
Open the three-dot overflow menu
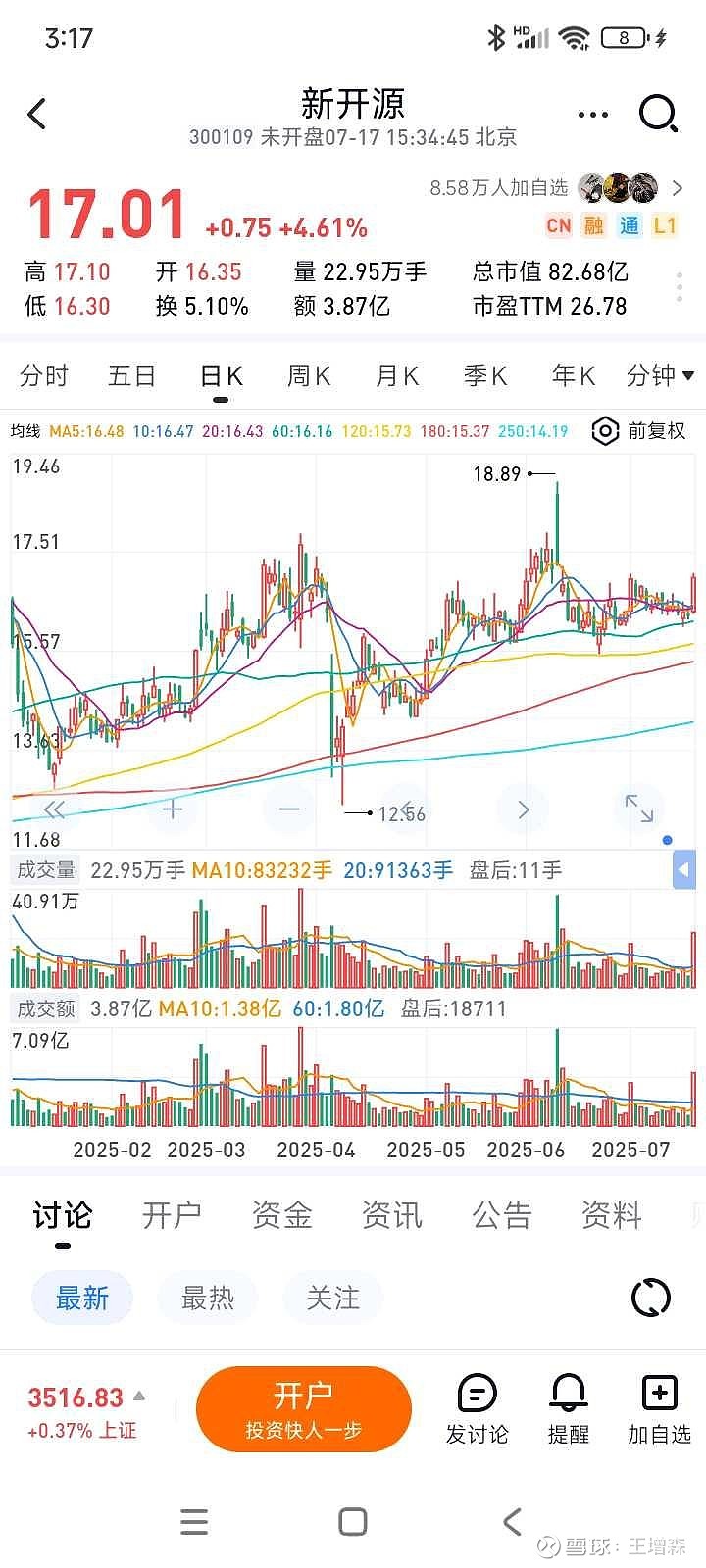pos(593,115)
